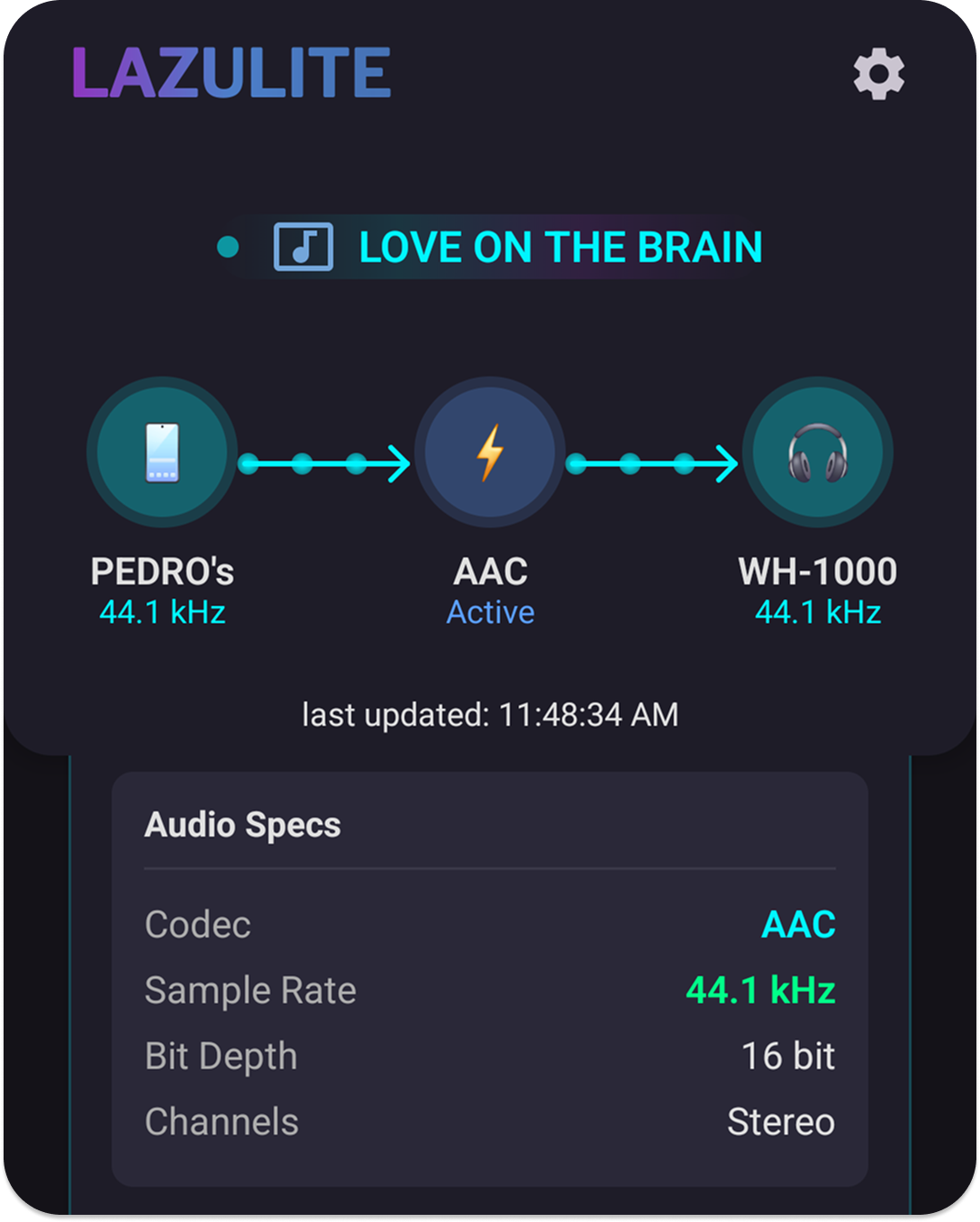This screenshot has height=1222, width=980.
Task: Open the settings gear icon
Action: click(x=878, y=74)
